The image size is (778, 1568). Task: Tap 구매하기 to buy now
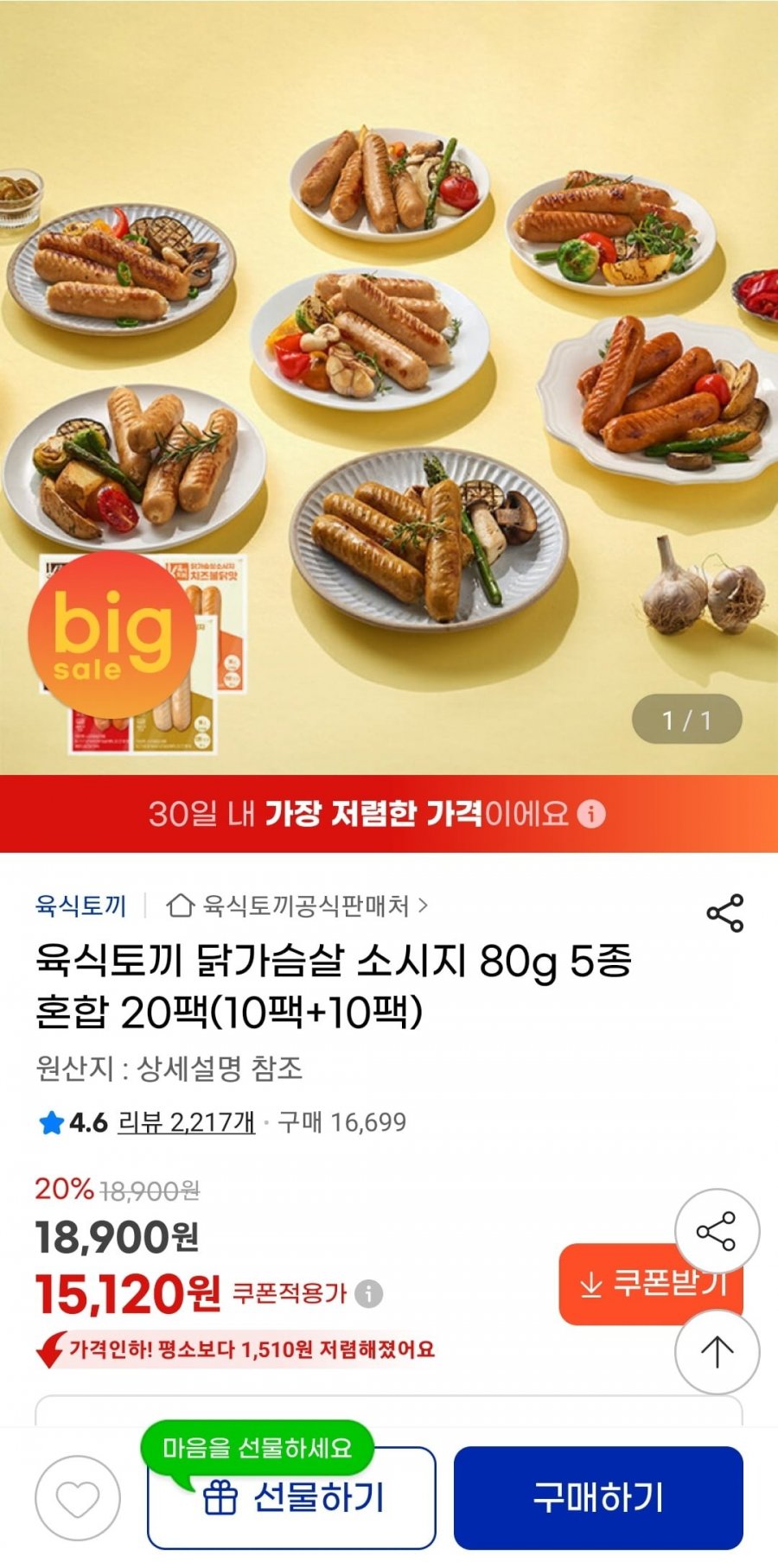point(598,1499)
